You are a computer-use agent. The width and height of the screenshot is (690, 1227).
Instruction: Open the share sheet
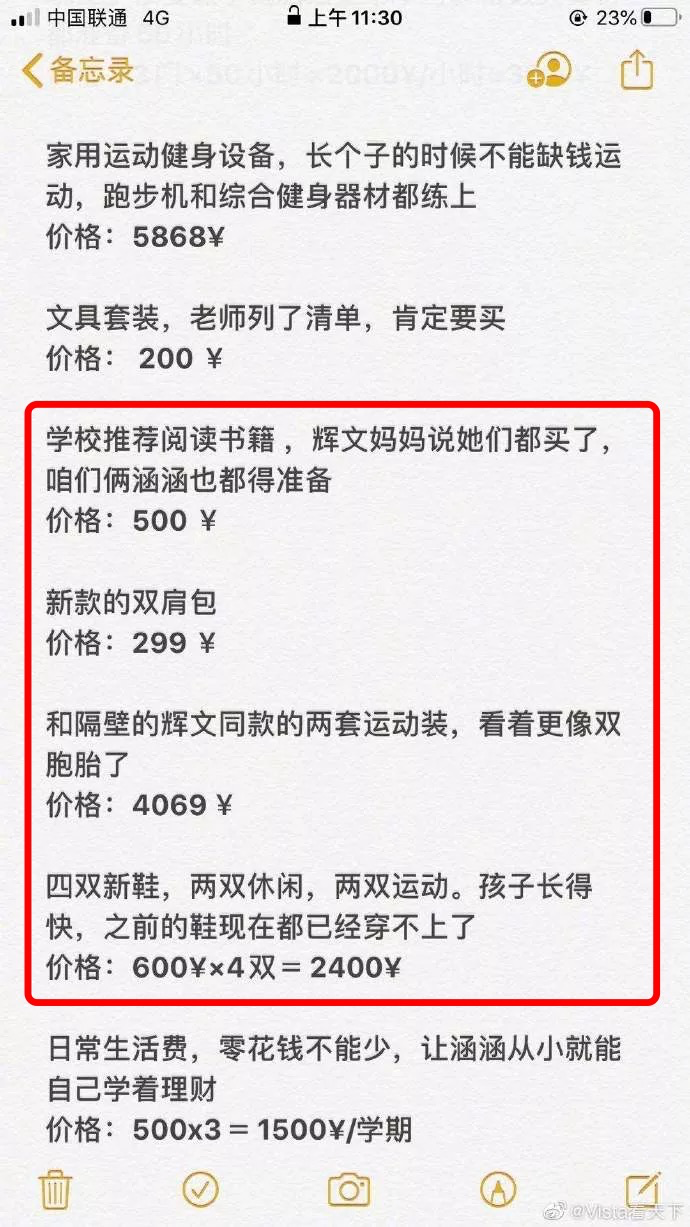coord(637,69)
